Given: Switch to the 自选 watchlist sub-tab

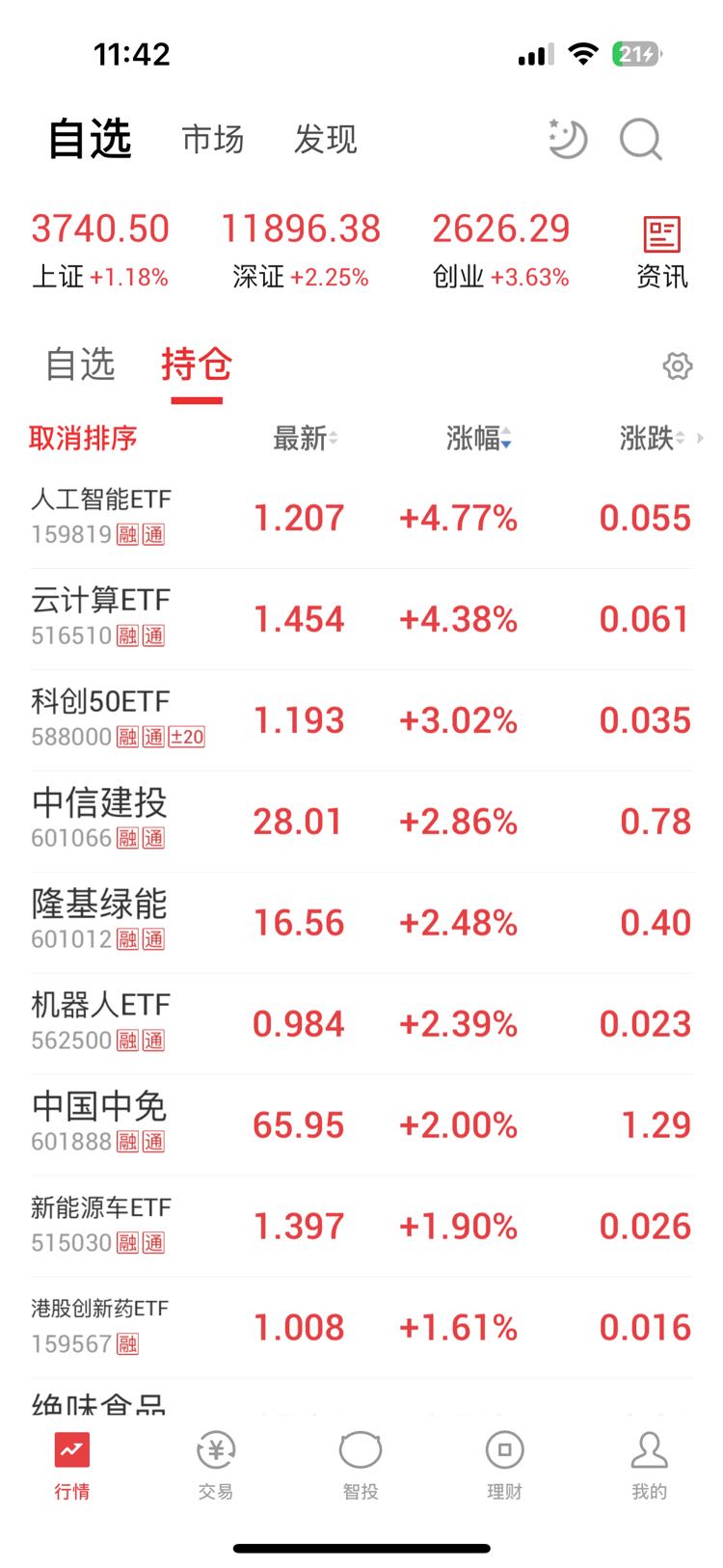Looking at the screenshot, I should (x=81, y=365).
